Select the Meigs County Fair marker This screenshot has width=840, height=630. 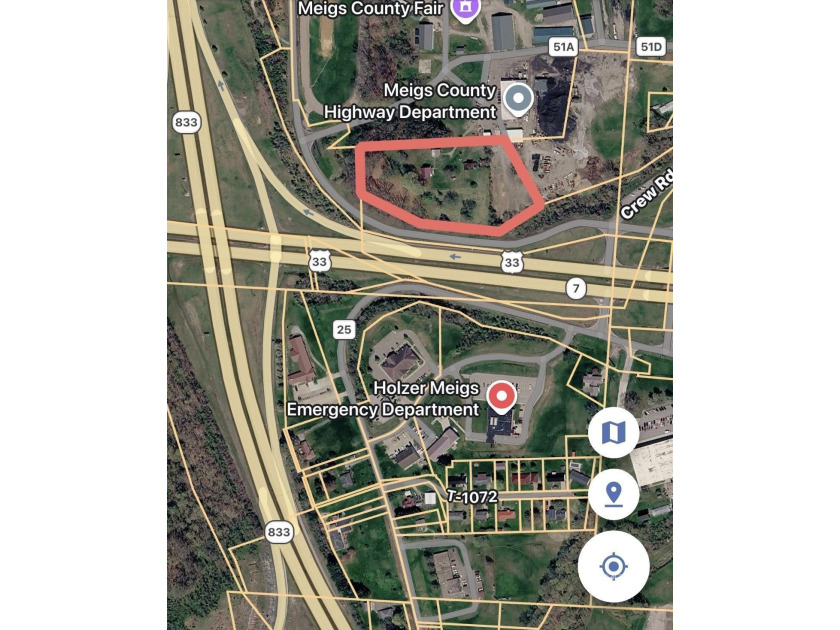coord(464,8)
